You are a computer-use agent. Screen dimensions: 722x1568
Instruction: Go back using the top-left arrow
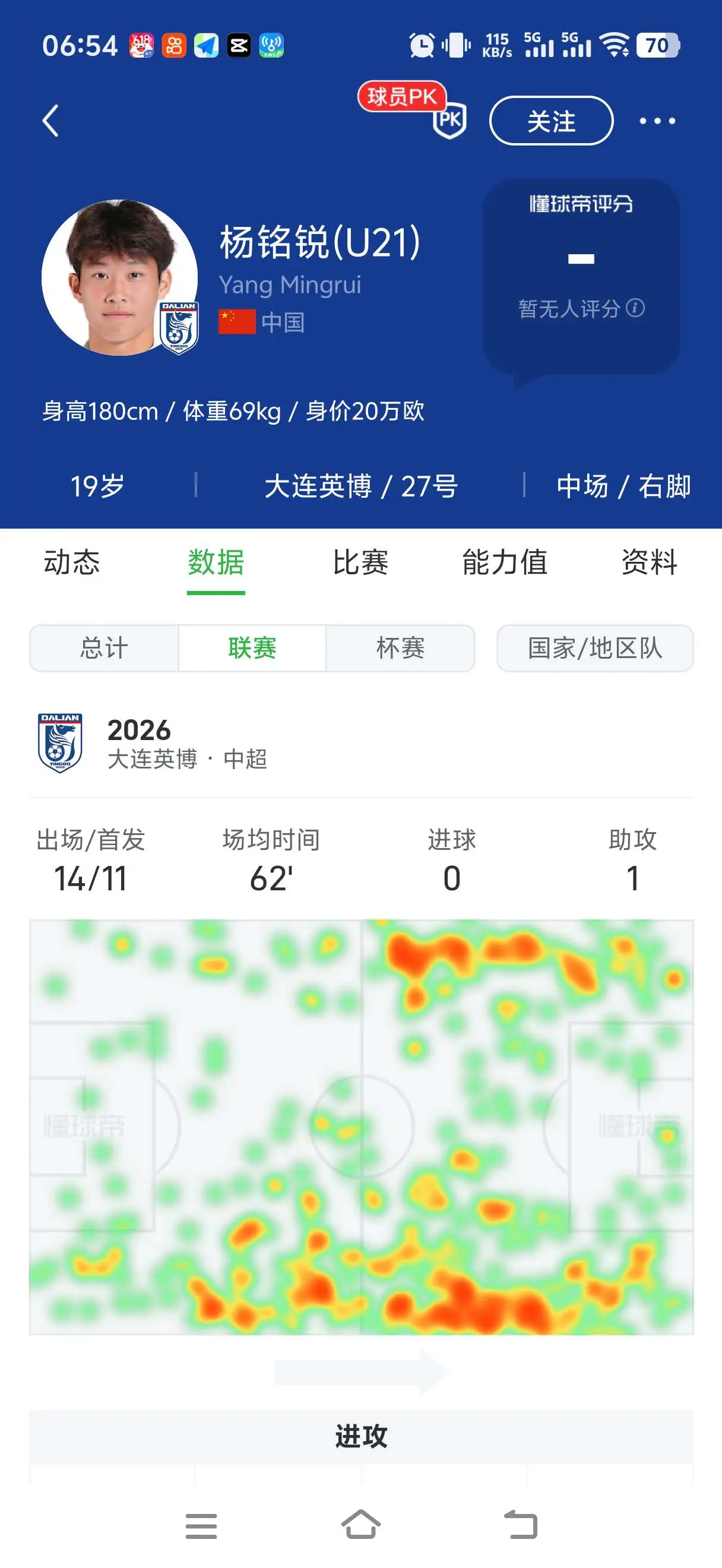[50, 121]
